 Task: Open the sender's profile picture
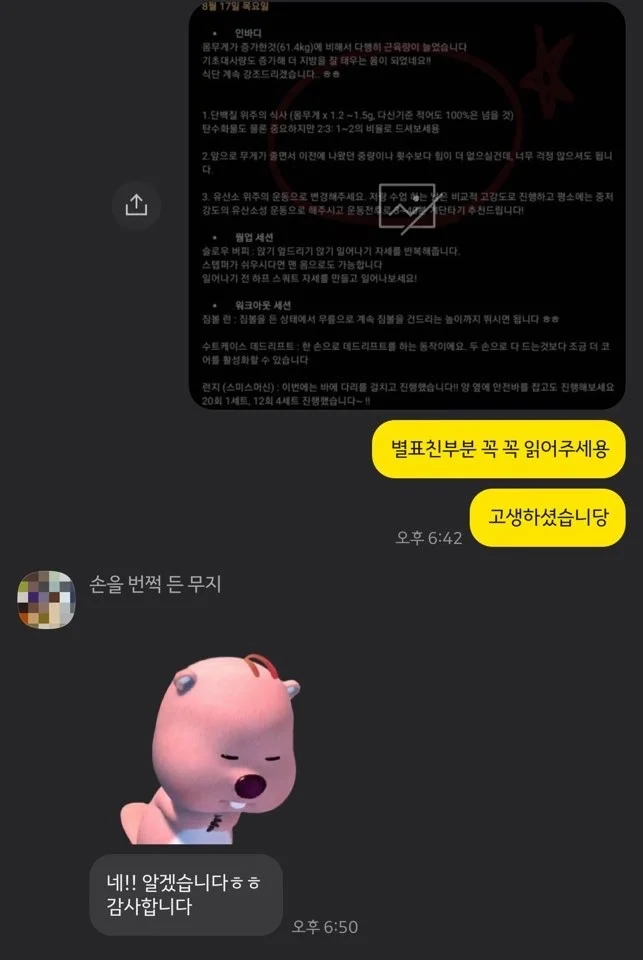(47, 600)
